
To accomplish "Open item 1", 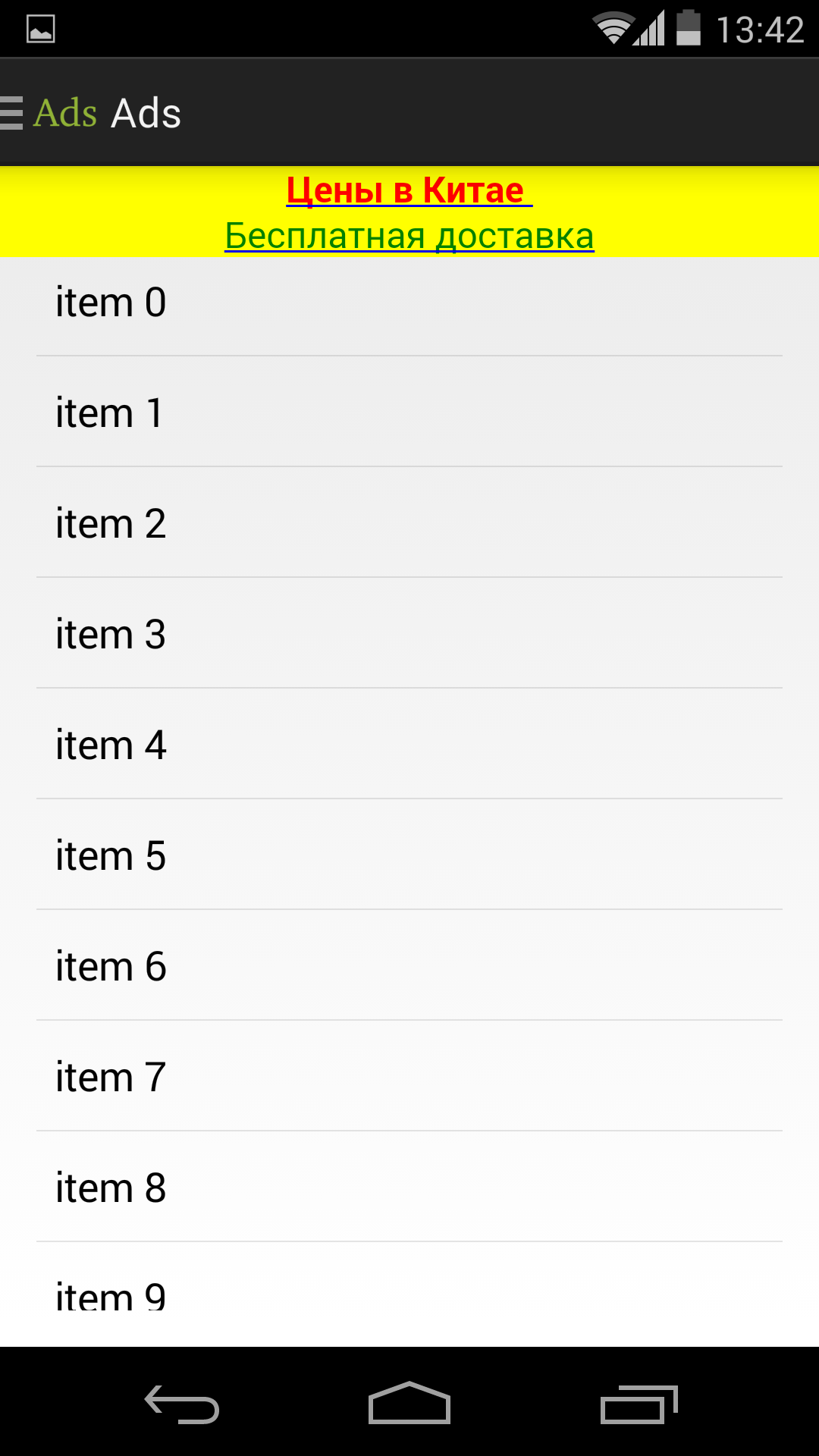I will click(409, 413).
